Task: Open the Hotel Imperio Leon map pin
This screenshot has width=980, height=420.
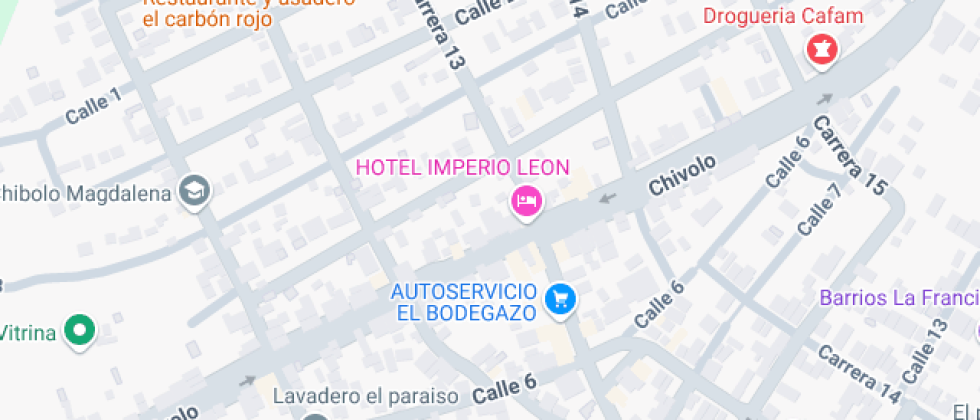Action: (x=526, y=201)
